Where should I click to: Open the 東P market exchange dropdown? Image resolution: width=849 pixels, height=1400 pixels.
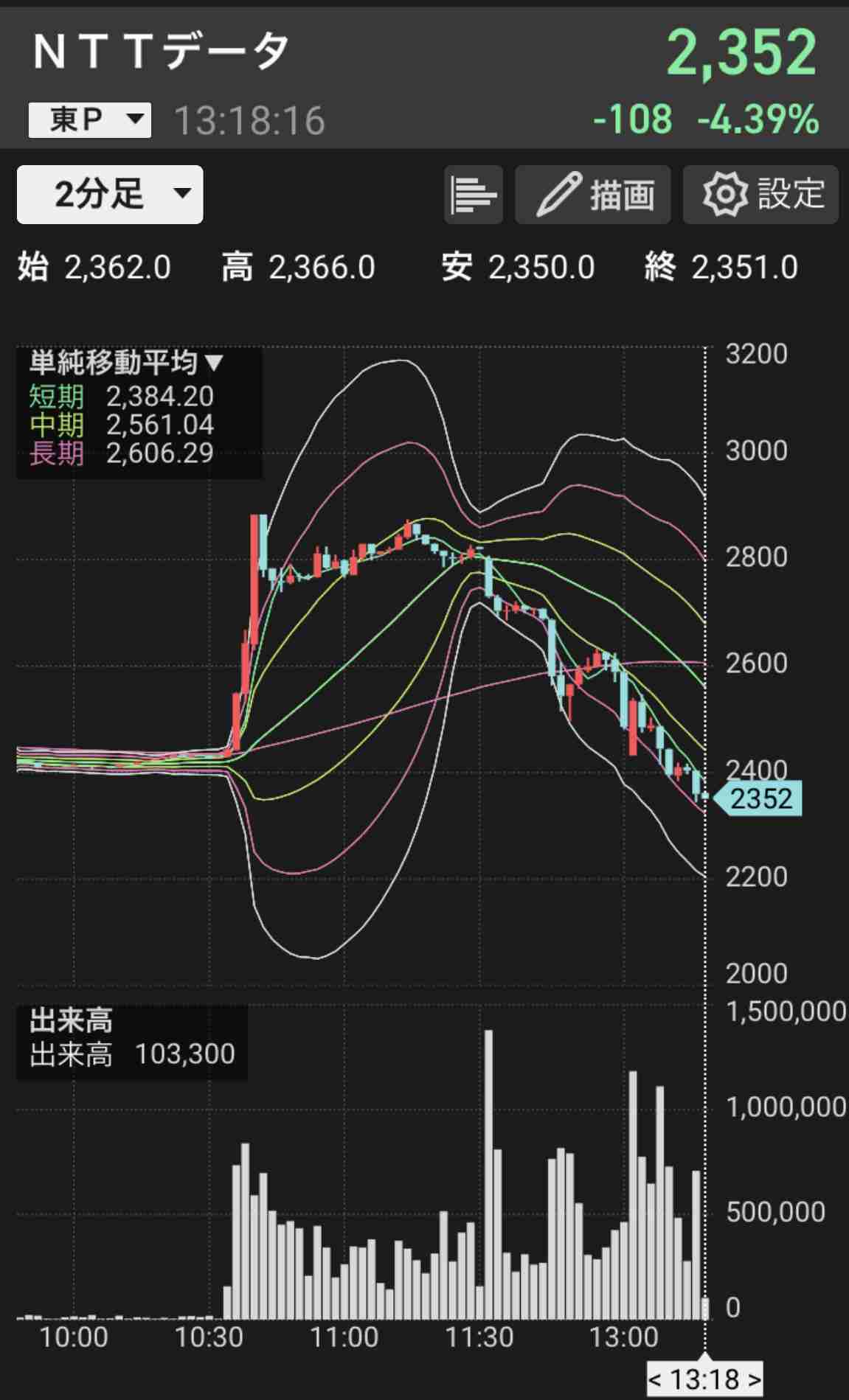pos(89,120)
